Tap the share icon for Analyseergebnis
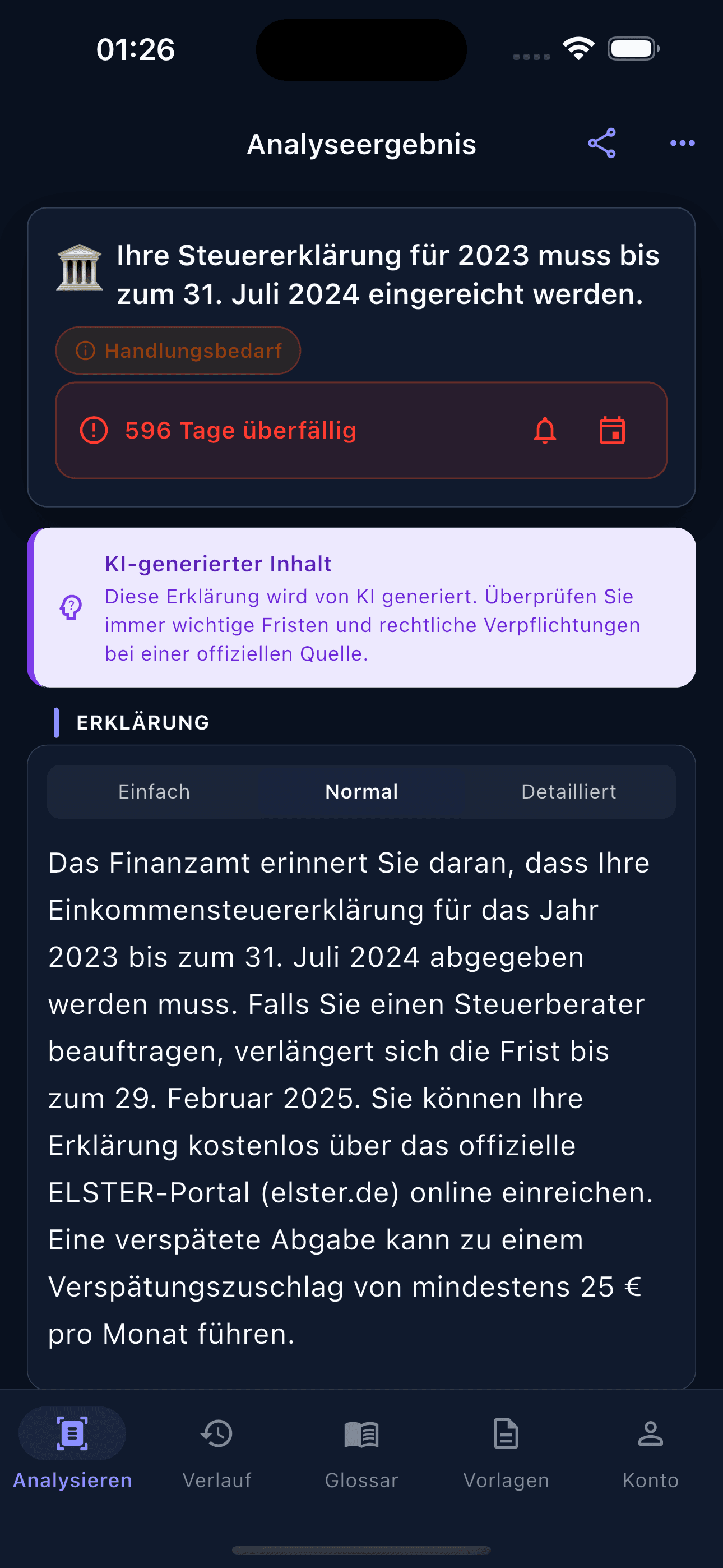 click(601, 143)
